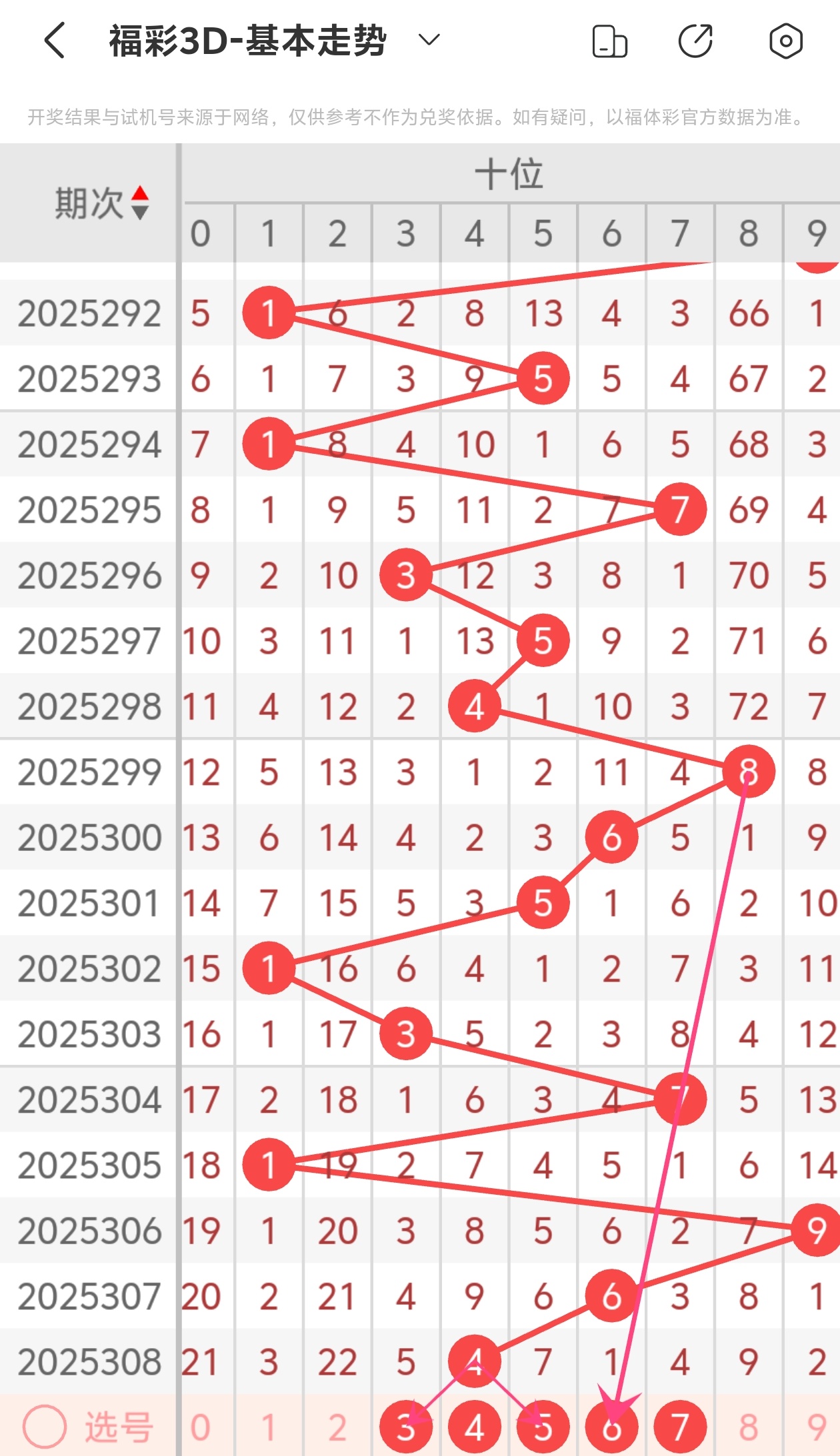Deselect number 4 in the 选号 row
Screen dimensions: 840x1456
(475, 1427)
